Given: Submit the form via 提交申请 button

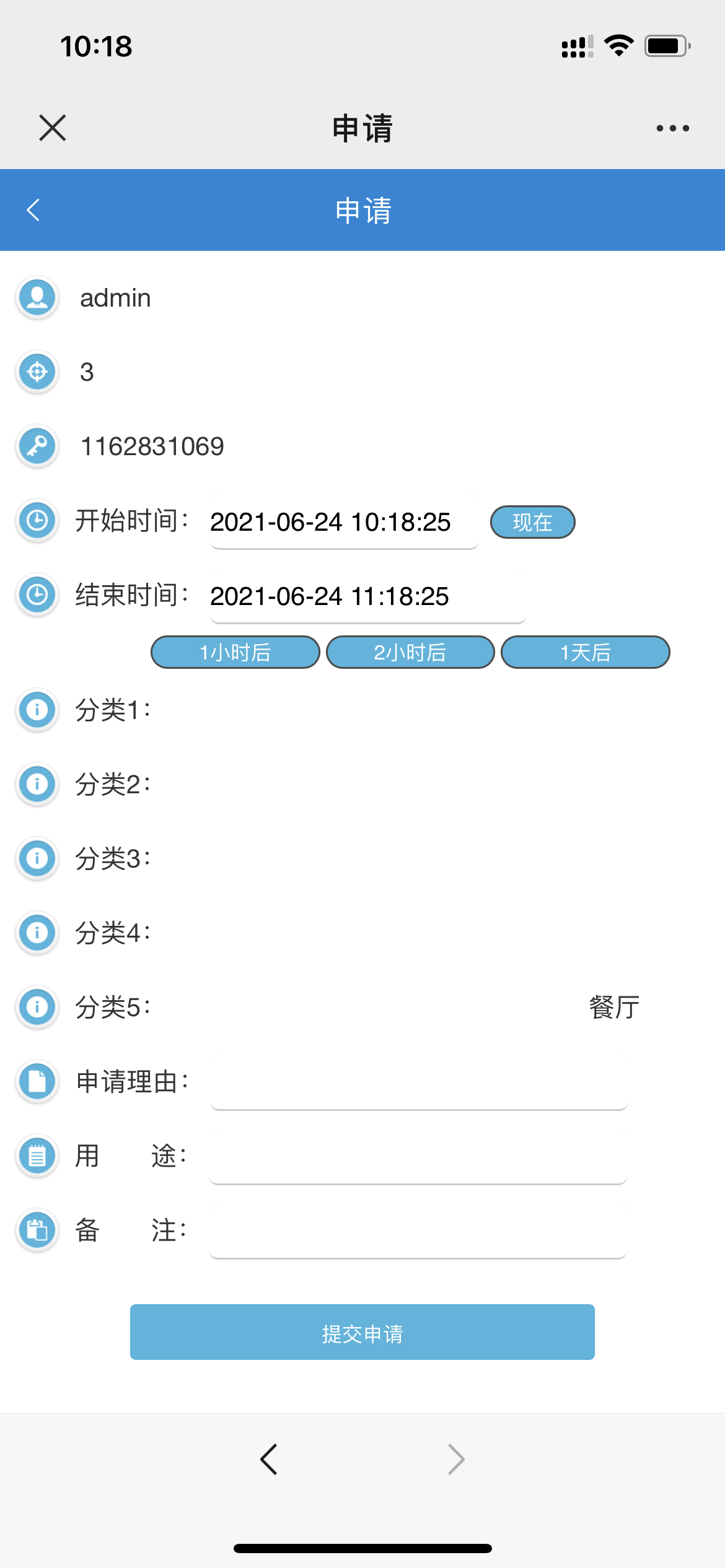Looking at the screenshot, I should pos(362,1331).
